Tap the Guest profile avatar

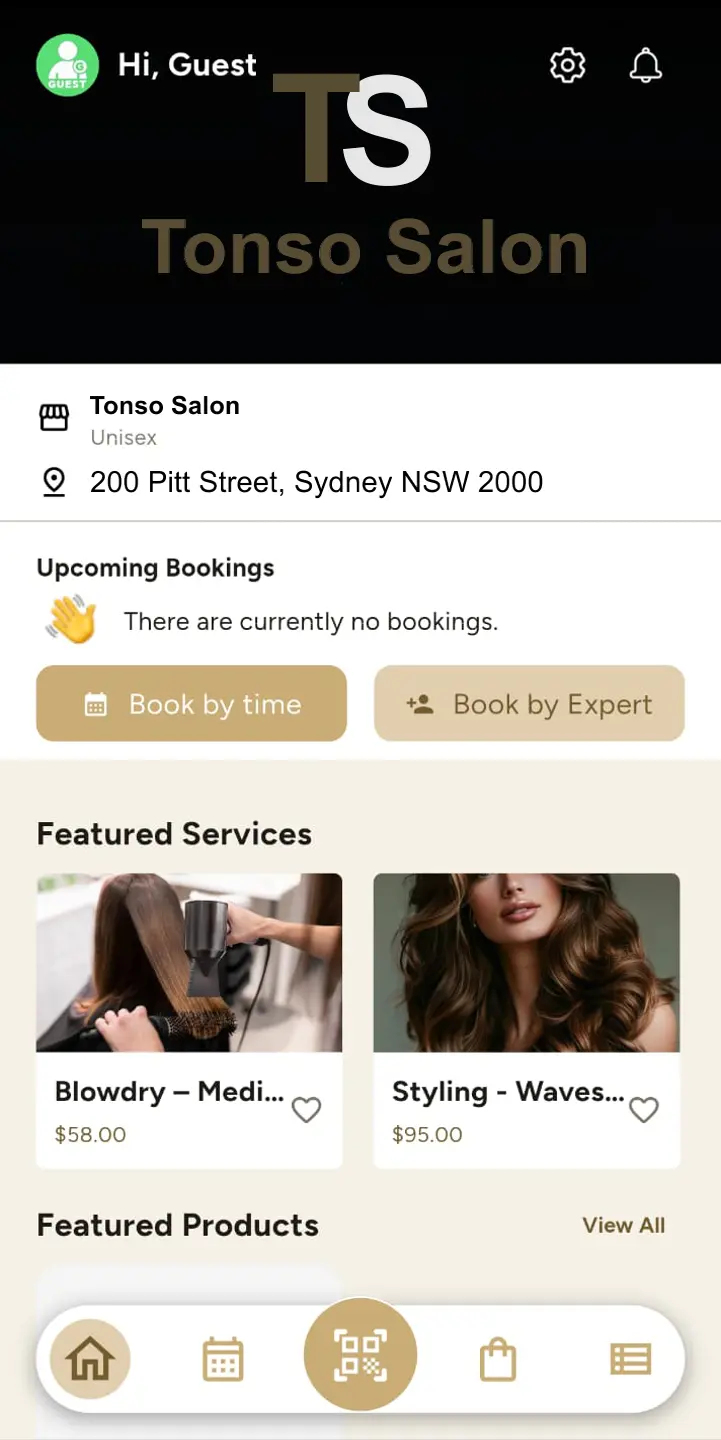click(x=67, y=66)
